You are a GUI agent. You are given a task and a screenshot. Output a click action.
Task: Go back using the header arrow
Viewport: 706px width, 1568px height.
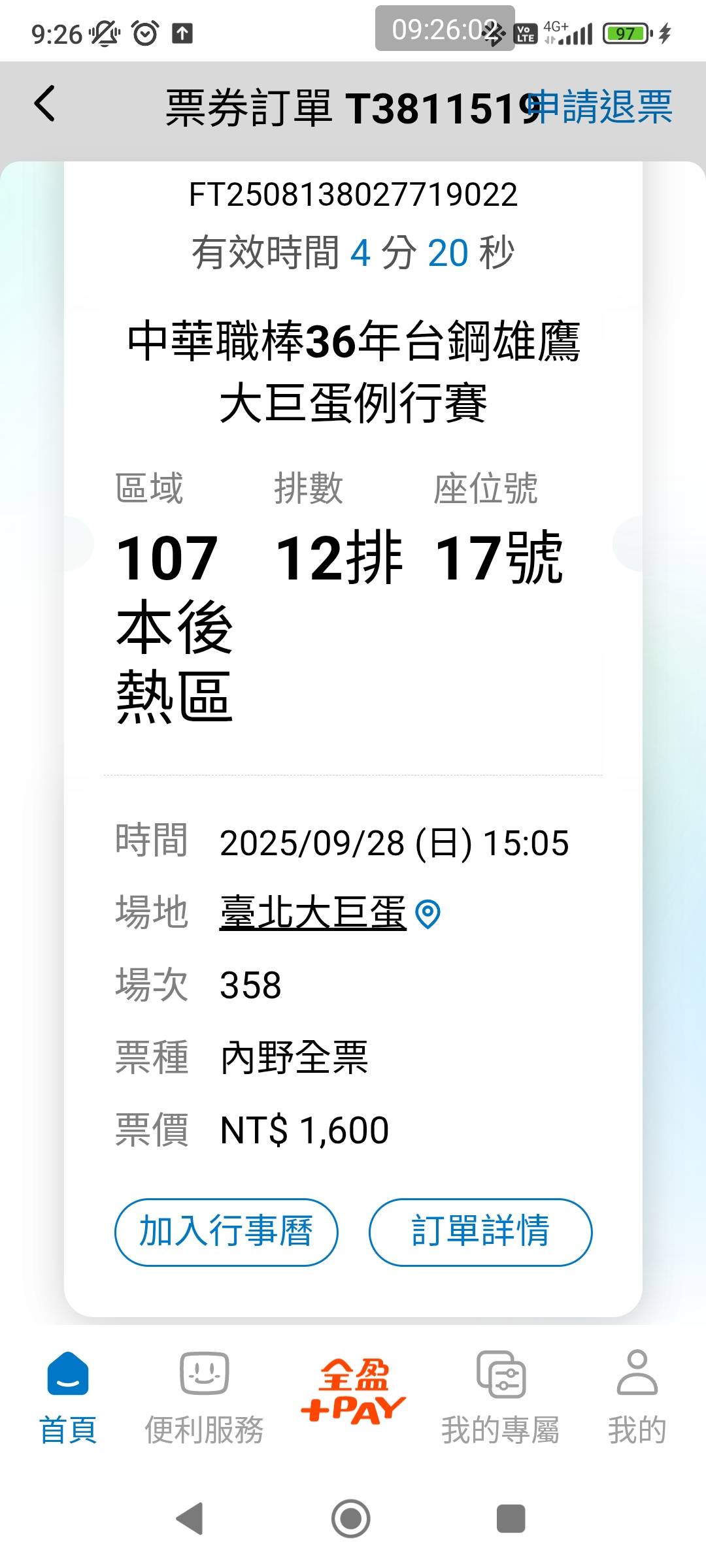pos(44,105)
